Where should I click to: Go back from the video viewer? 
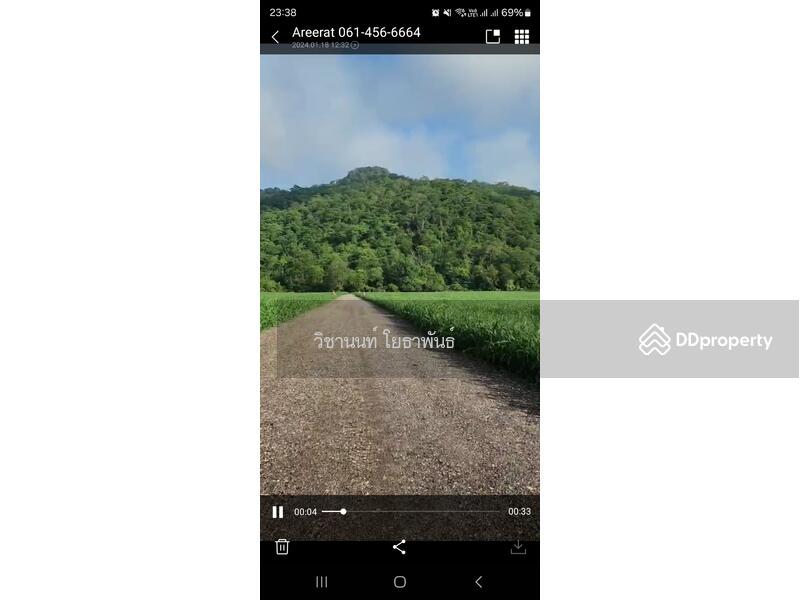pyautogui.click(x=276, y=37)
